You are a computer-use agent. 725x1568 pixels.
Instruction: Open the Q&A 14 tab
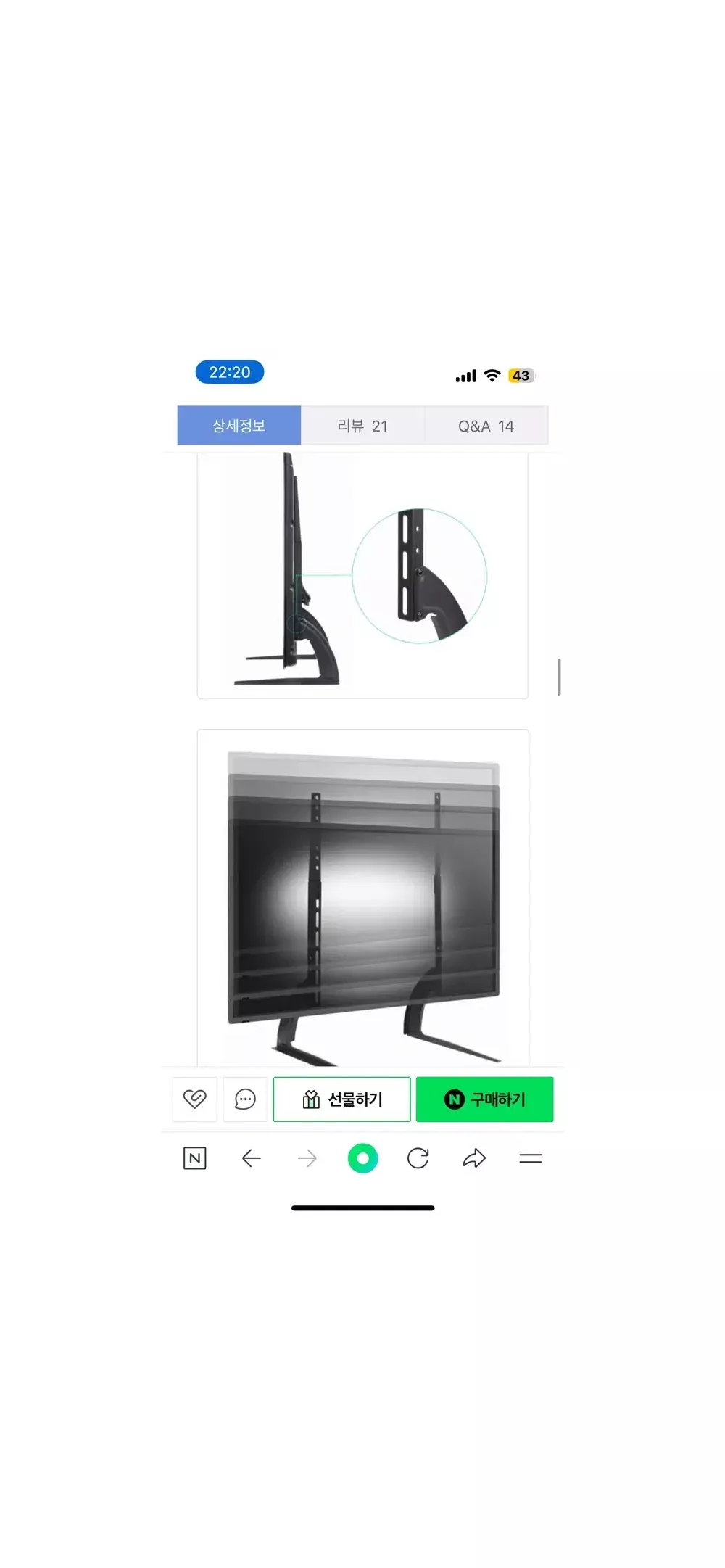(x=486, y=426)
